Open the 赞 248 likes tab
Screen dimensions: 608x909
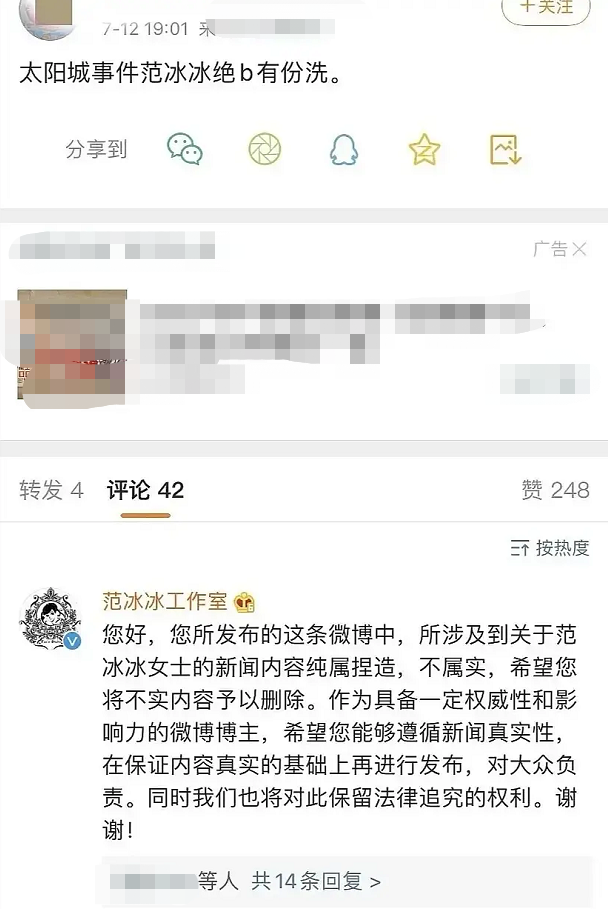(x=555, y=490)
